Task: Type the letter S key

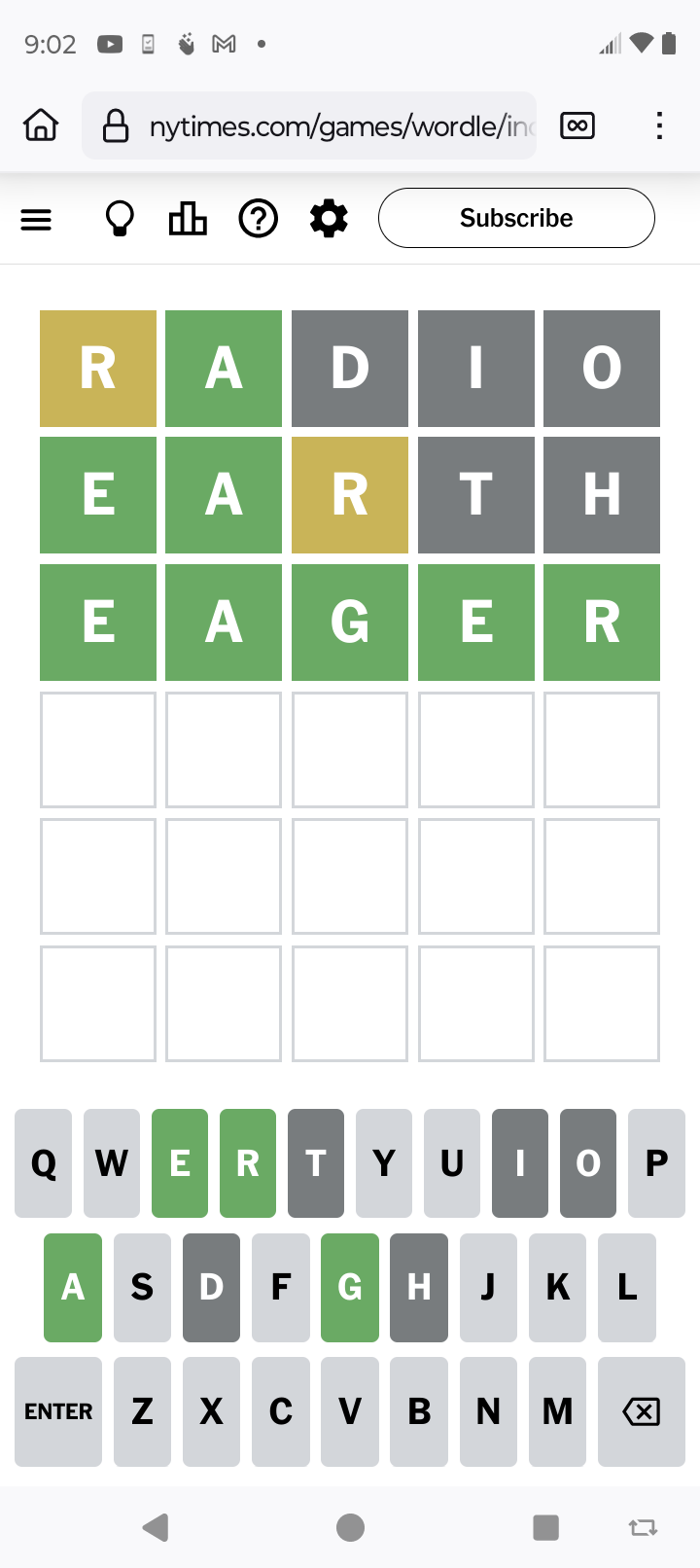Action: click(x=142, y=1287)
